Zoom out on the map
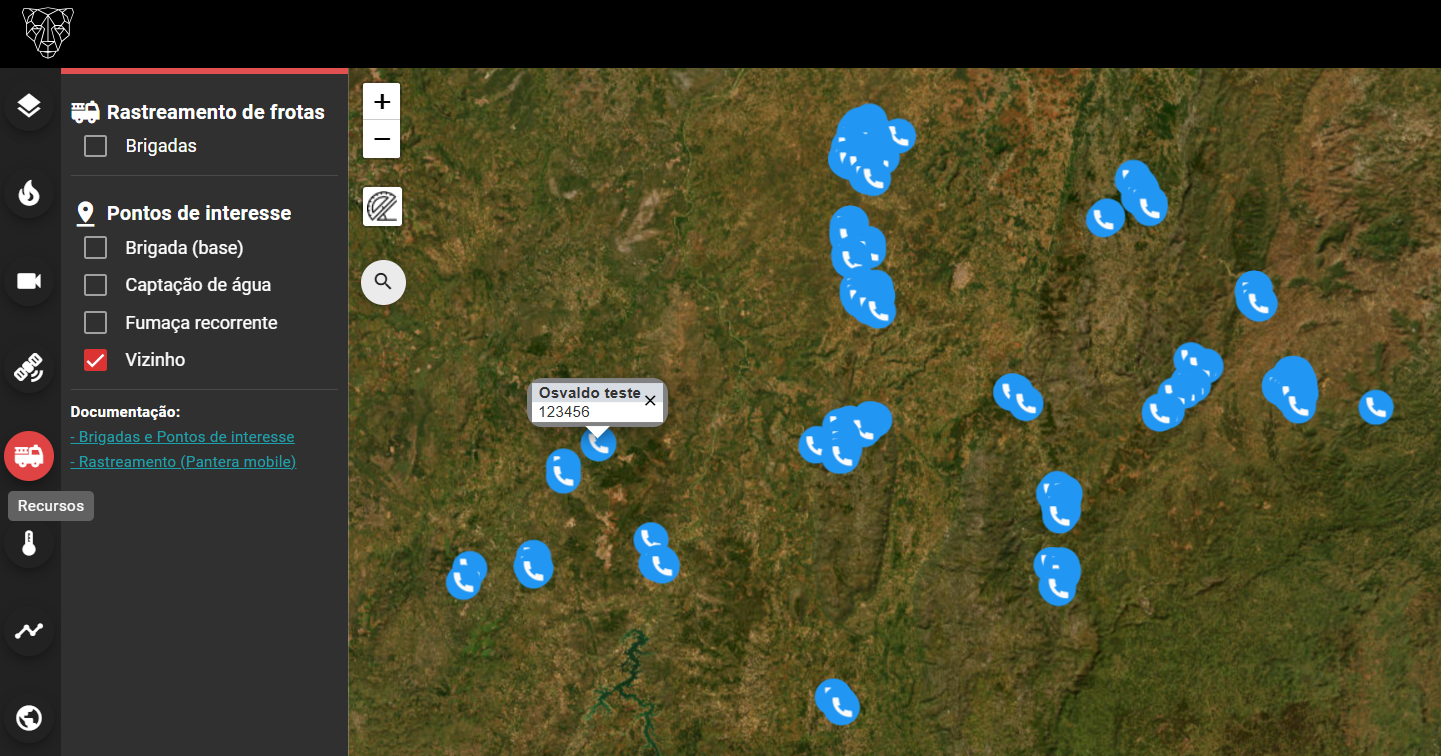Viewport: 1441px width, 756px height. (x=381, y=139)
